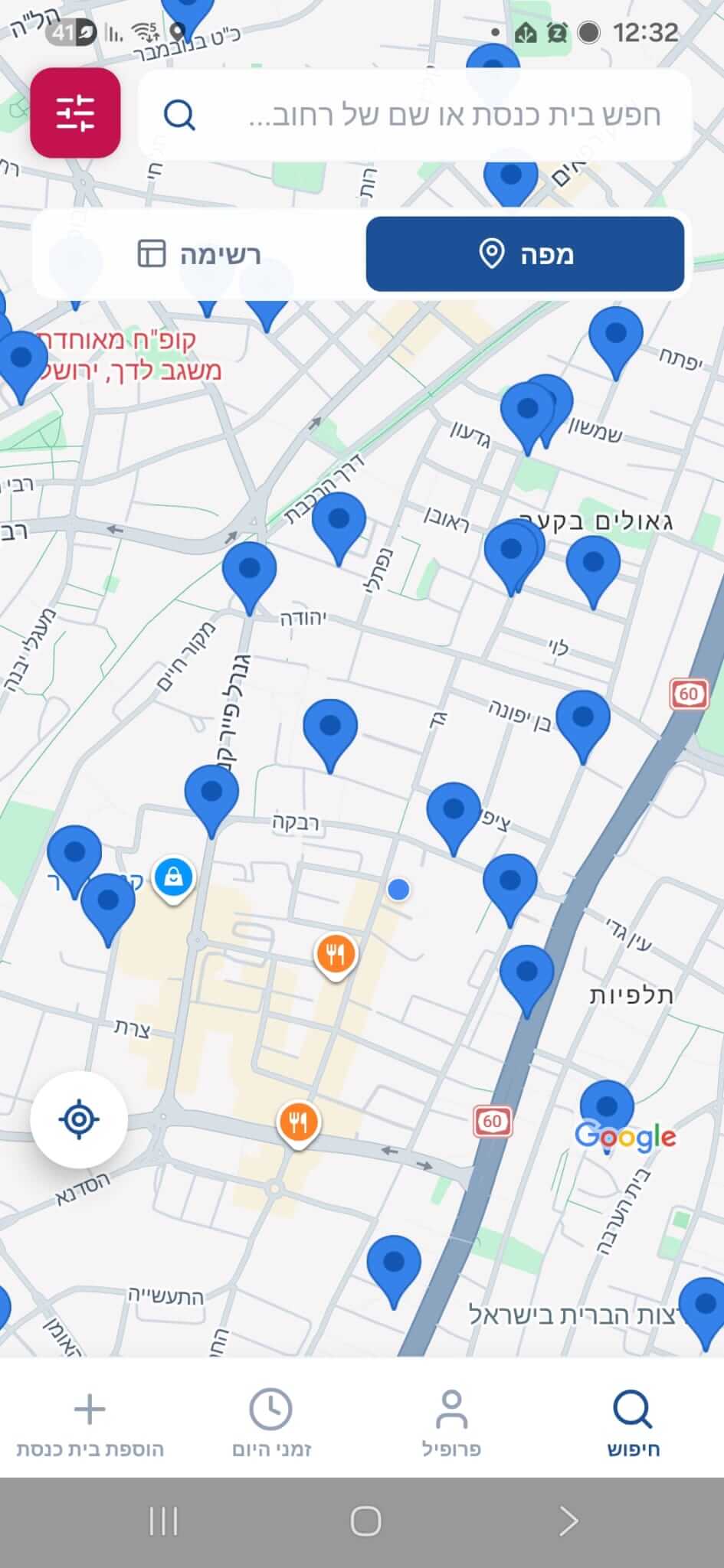The height and width of the screenshot is (1568, 724).
Task: Tap the plus icon to add a synagogue
Action: (x=90, y=1407)
